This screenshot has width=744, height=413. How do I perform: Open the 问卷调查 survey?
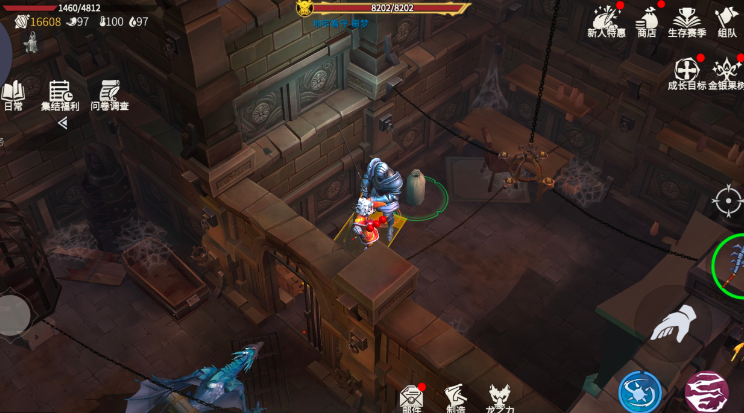[109, 94]
